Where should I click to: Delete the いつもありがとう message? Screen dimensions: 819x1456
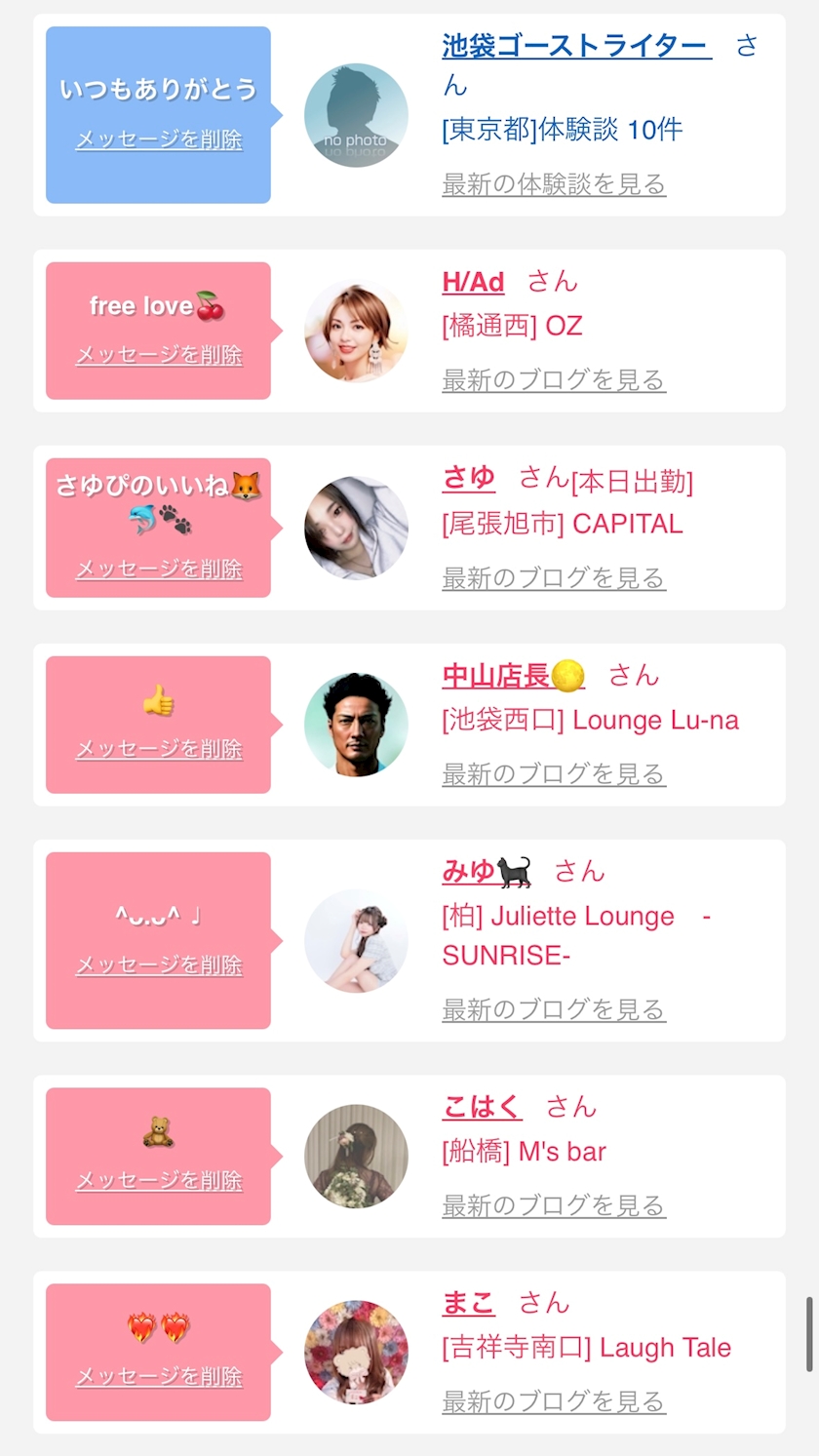click(x=159, y=139)
